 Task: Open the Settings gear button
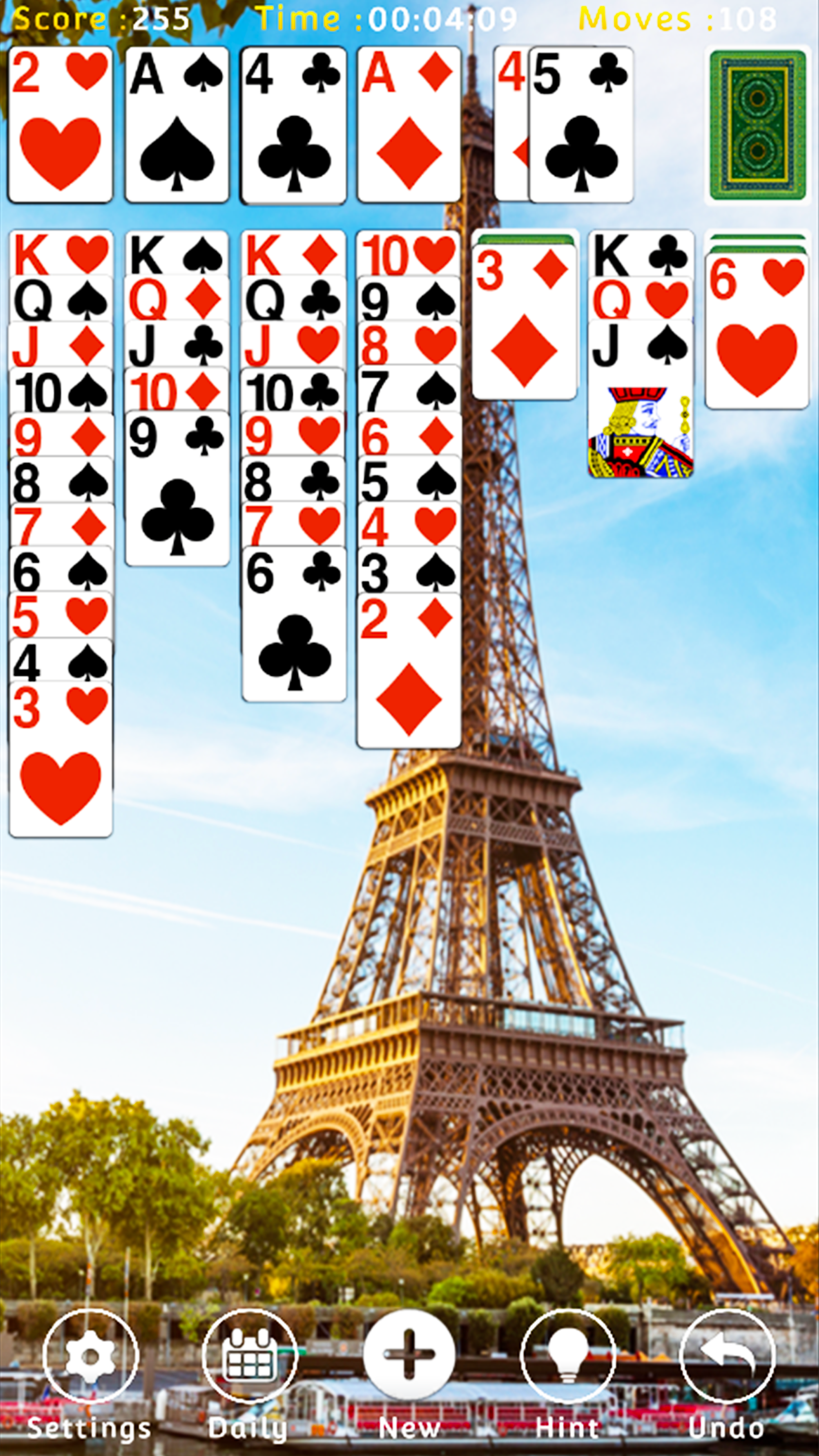(90, 1357)
